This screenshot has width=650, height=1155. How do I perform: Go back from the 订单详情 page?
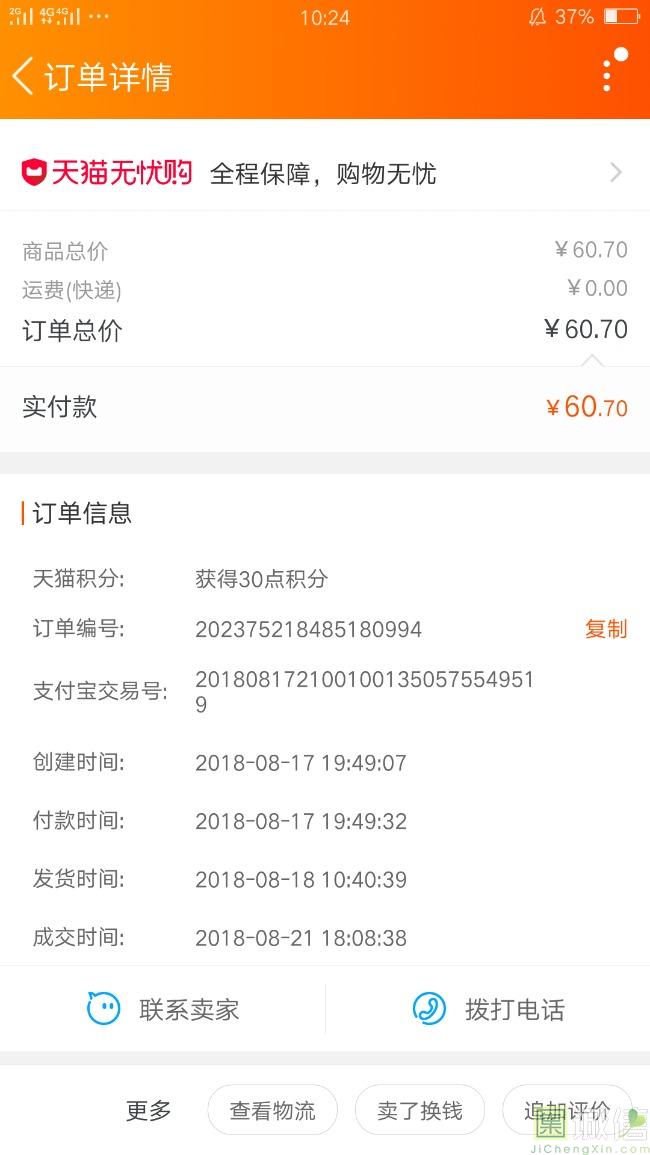(x=23, y=76)
